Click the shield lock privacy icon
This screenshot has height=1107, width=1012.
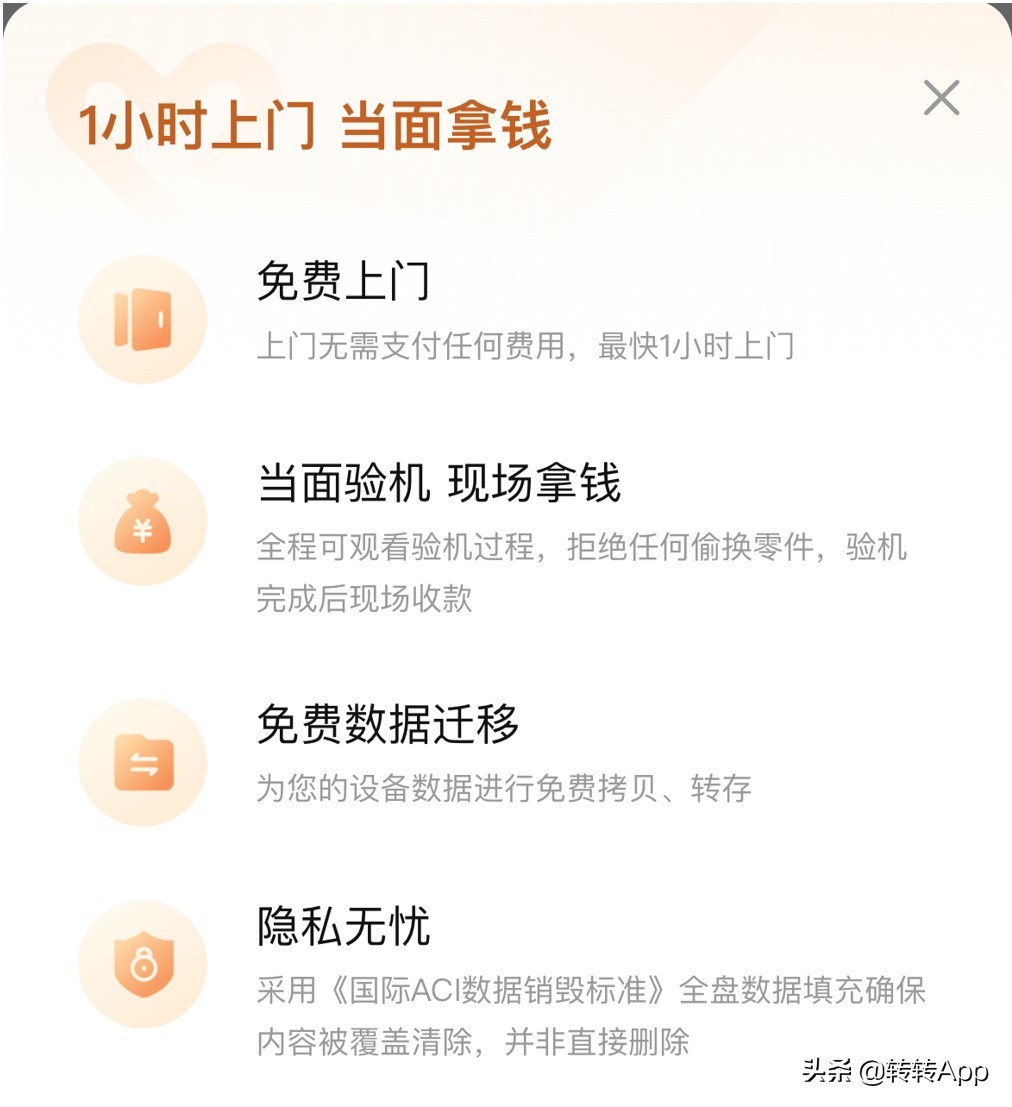coord(143,962)
